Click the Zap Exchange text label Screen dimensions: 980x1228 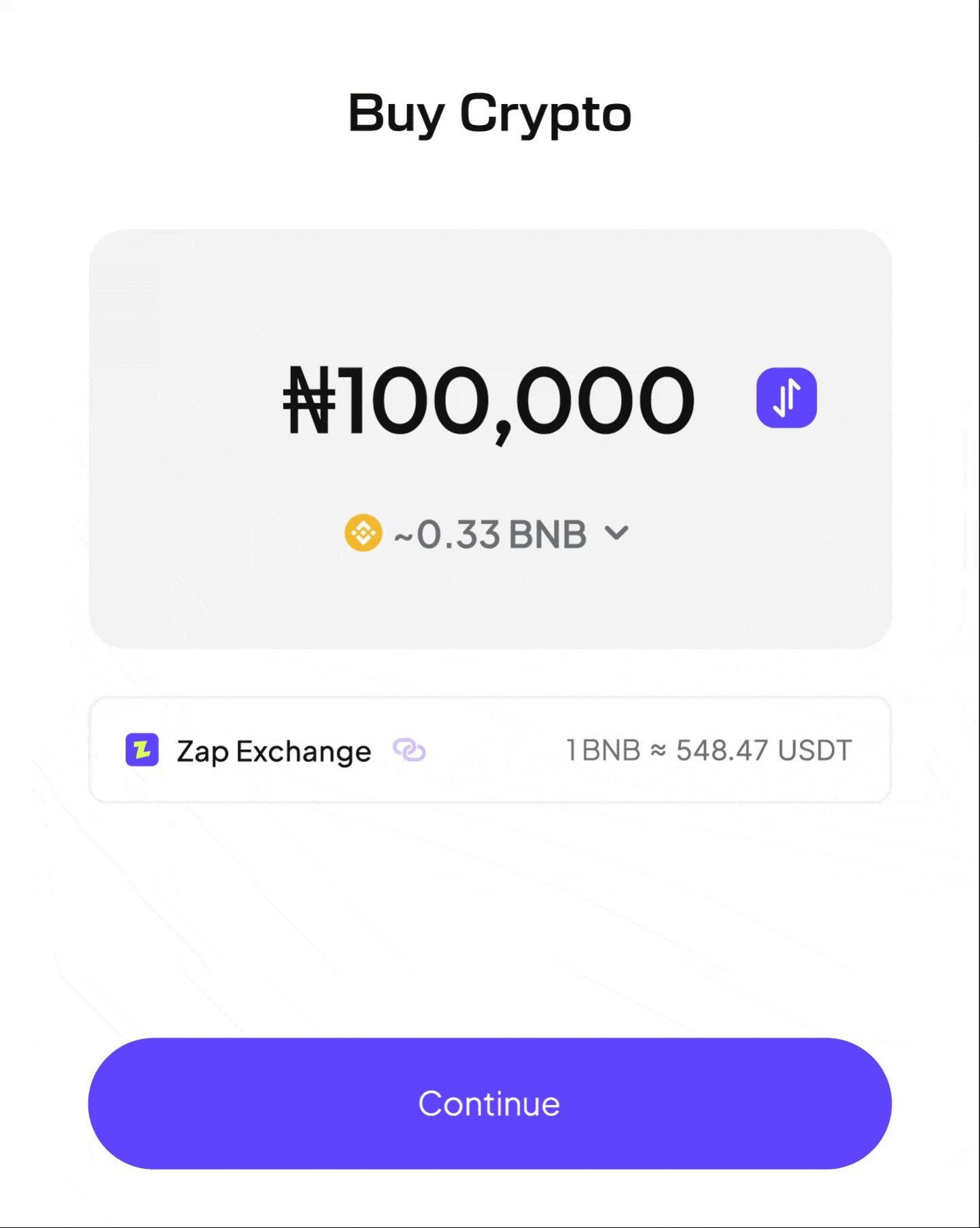pos(272,750)
